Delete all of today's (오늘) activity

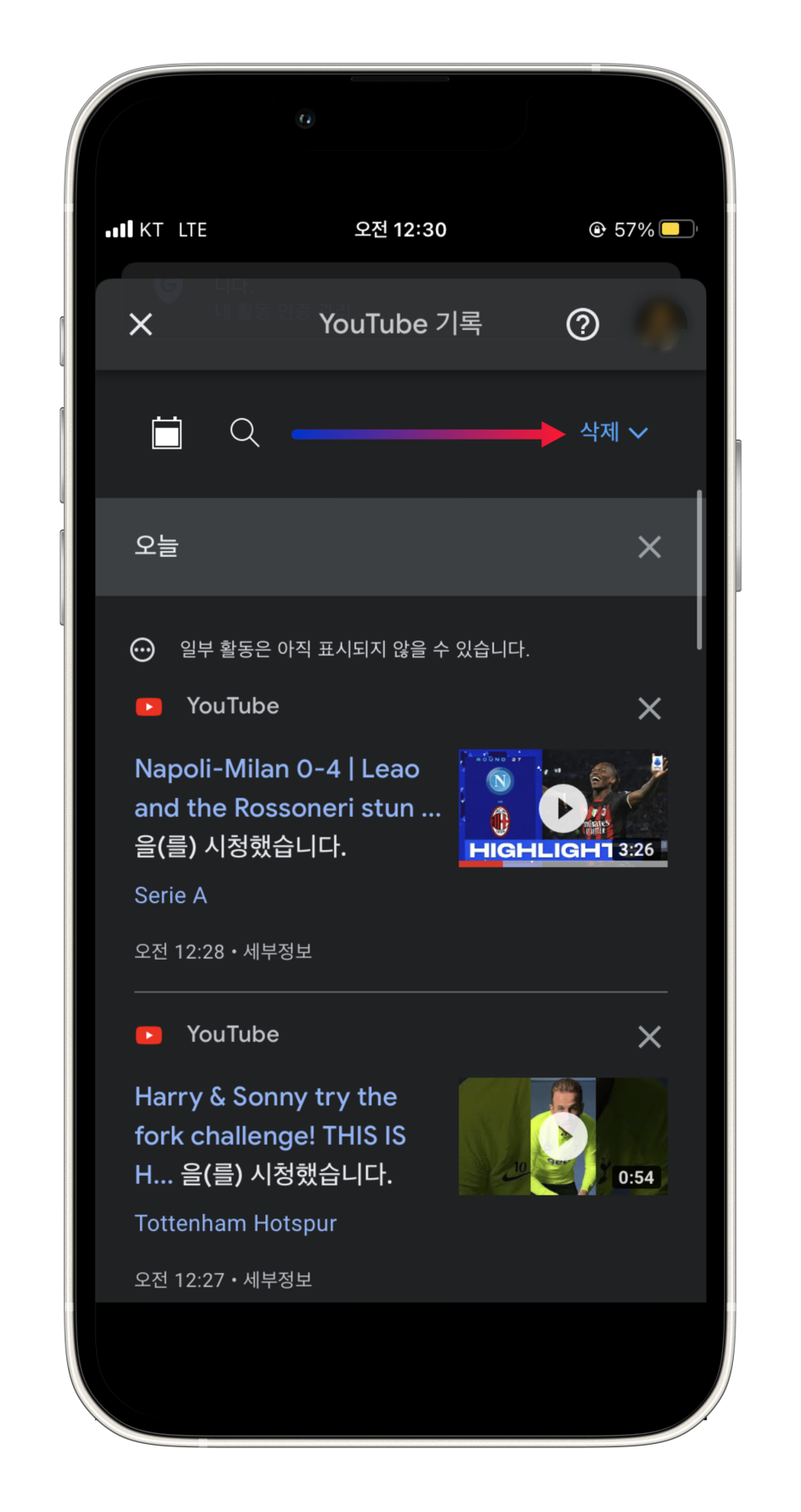tap(649, 547)
